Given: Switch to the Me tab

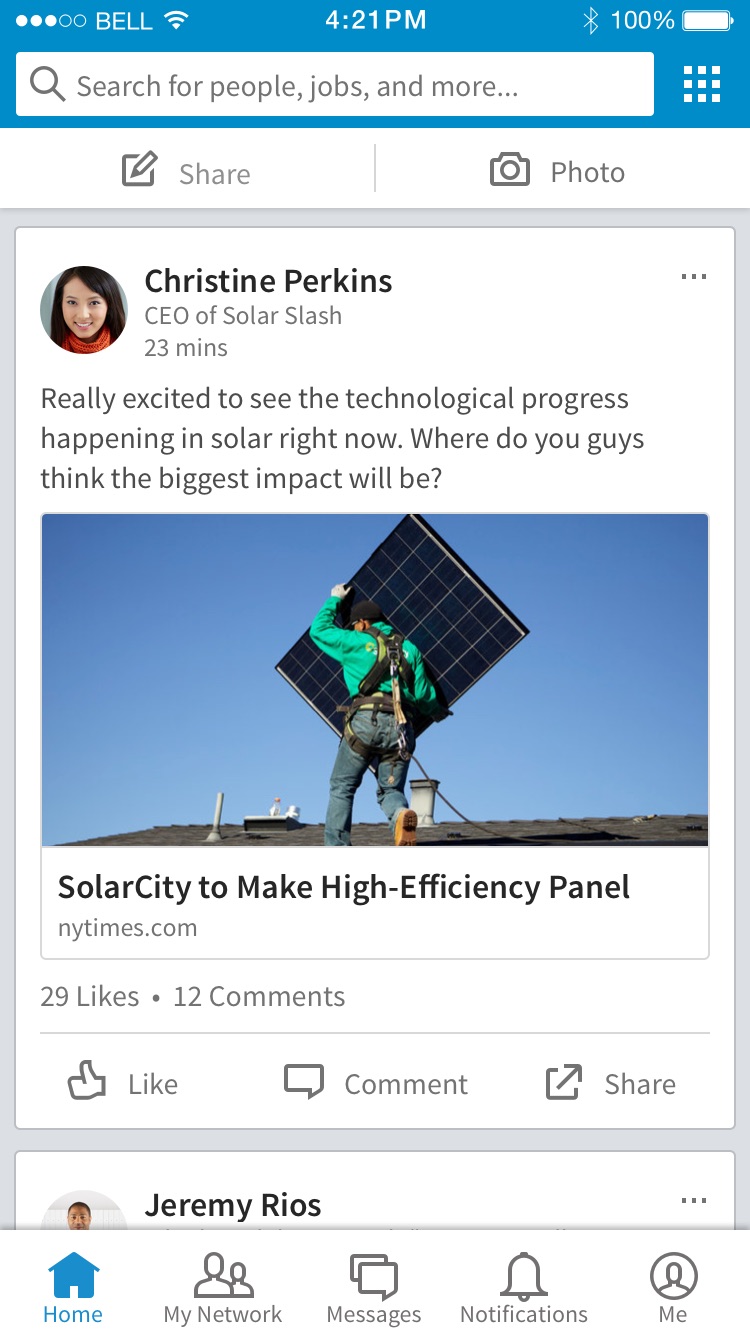Looking at the screenshot, I should coord(673,1288).
